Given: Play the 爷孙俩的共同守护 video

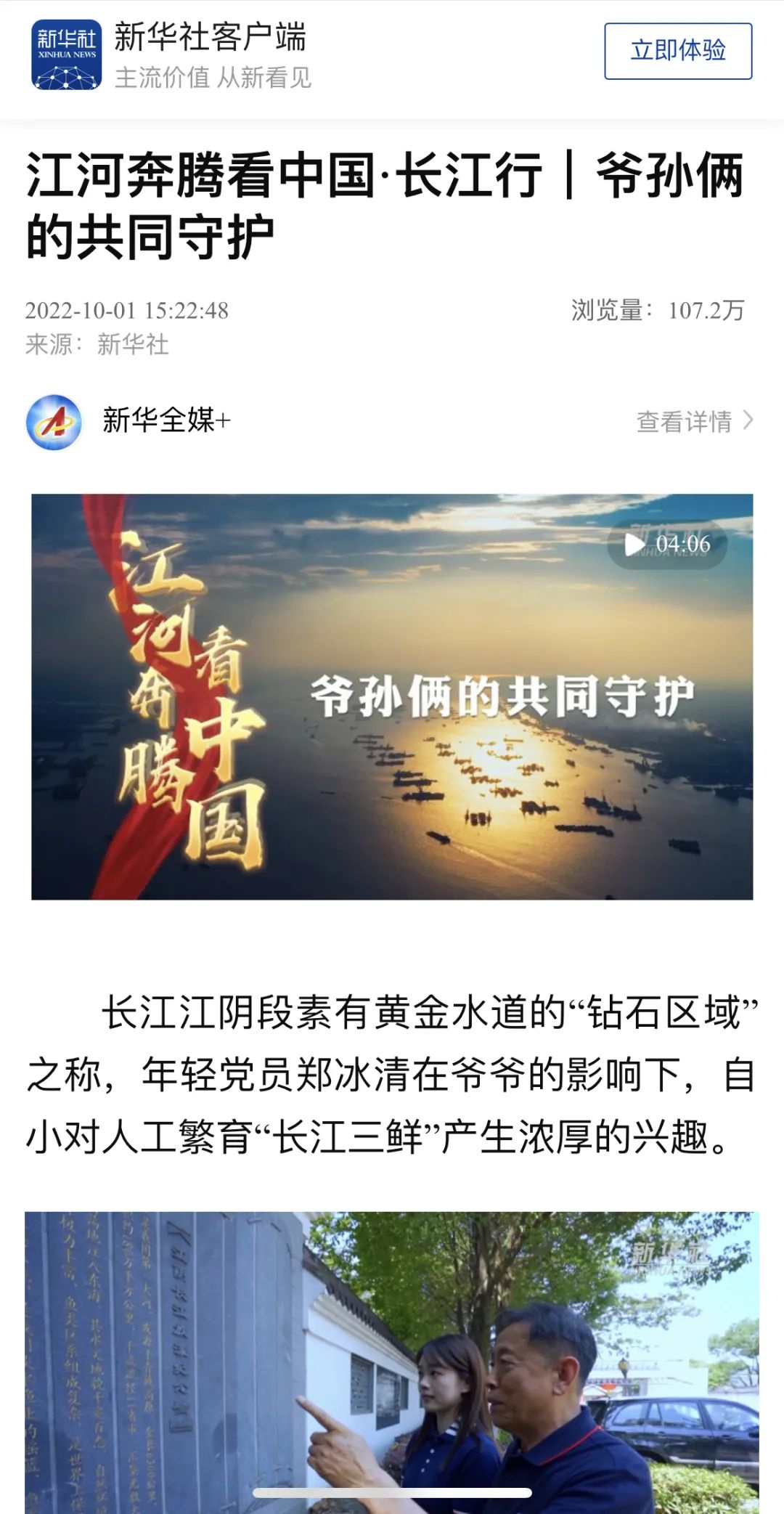Looking at the screenshot, I should coord(392,697).
